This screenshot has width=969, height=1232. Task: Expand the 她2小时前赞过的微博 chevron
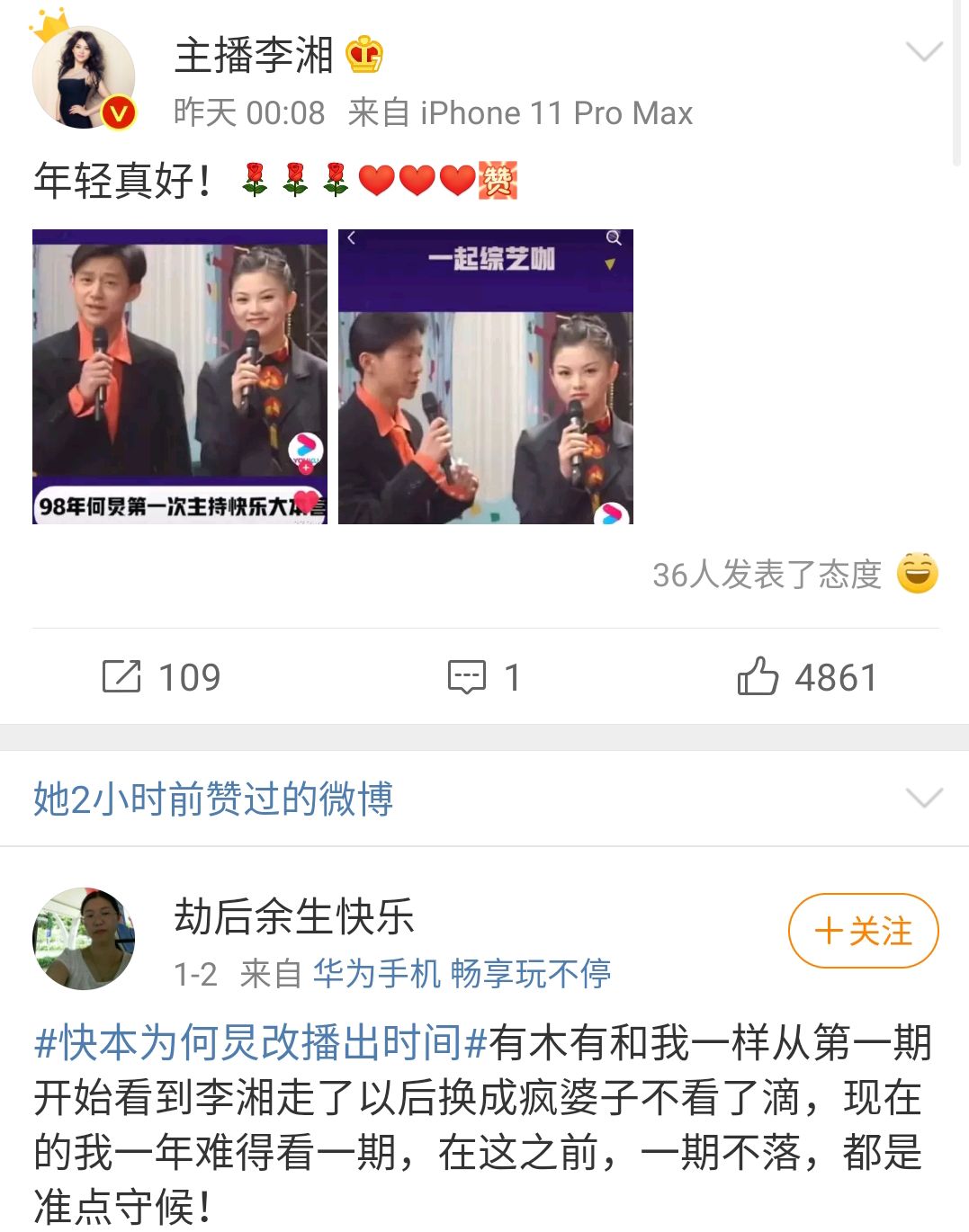pyautogui.click(x=924, y=798)
